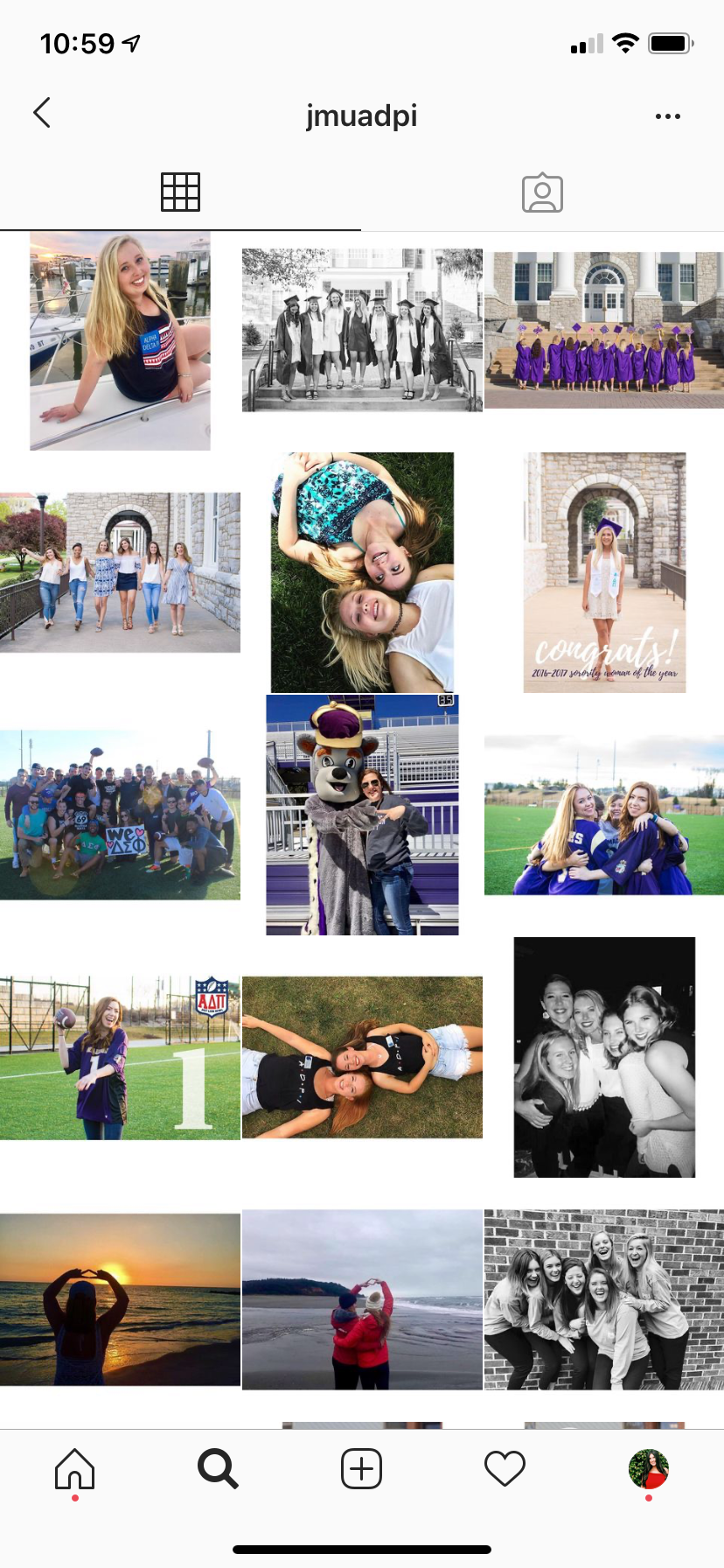Open the congrats woman of the year post

click(x=604, y=572)
